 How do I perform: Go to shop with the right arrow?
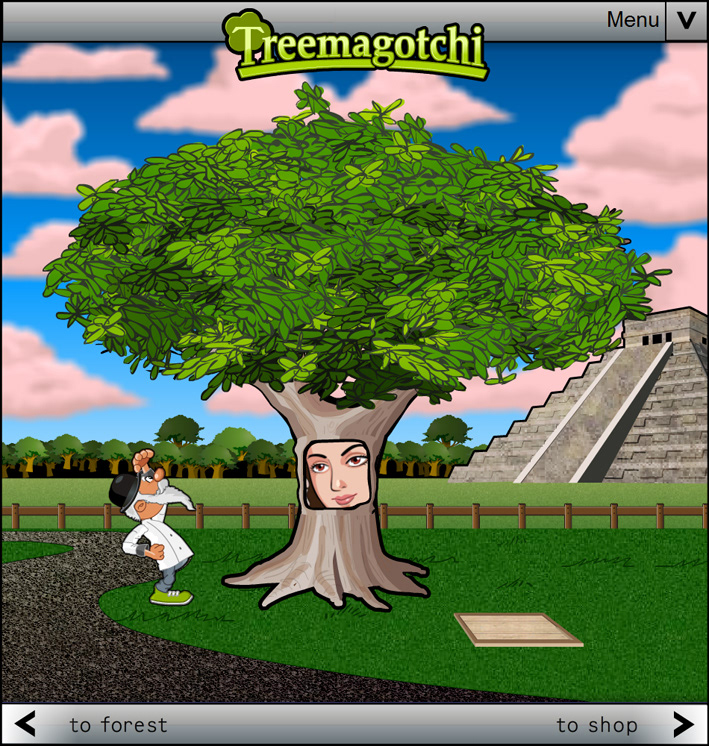683,724
